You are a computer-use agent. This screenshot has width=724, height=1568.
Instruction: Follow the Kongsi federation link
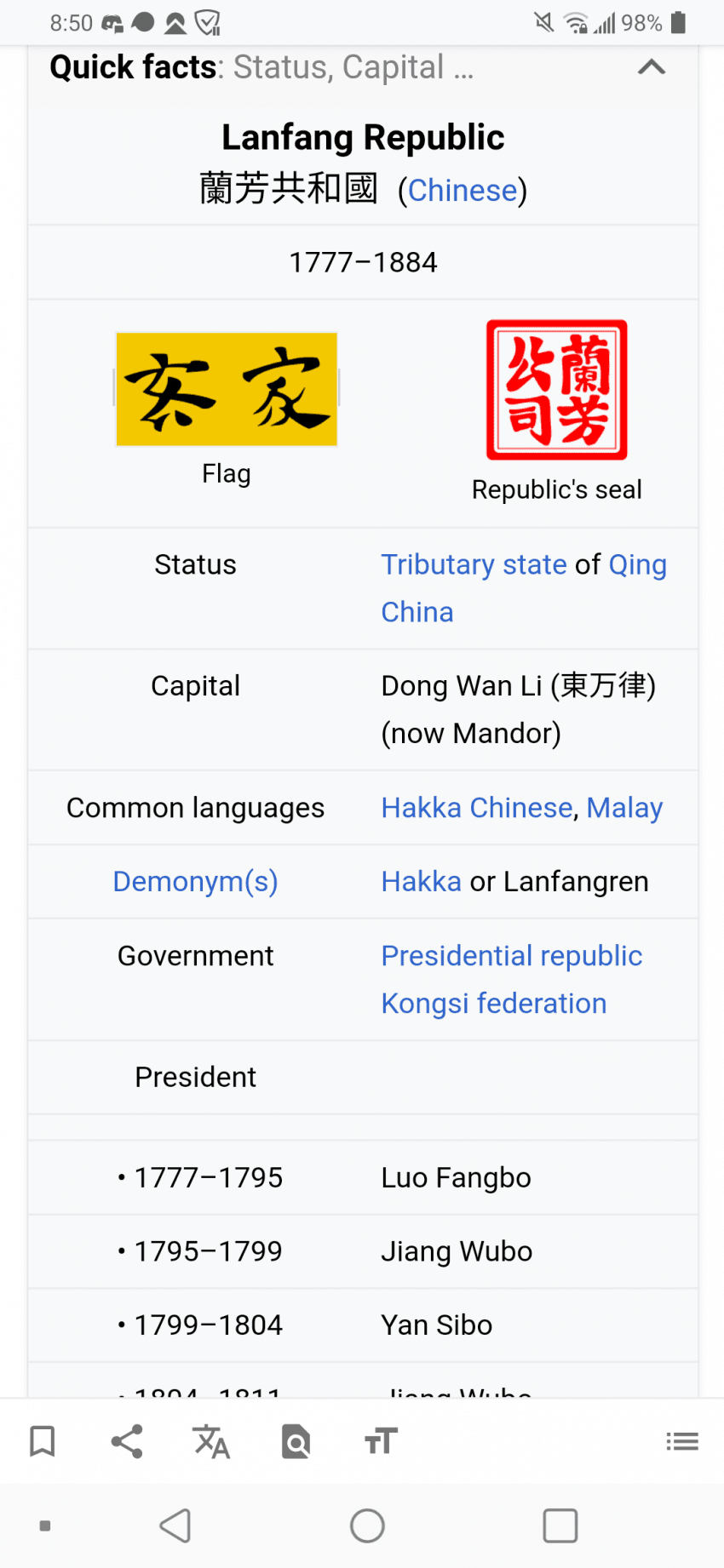(x=494, y=1003)
